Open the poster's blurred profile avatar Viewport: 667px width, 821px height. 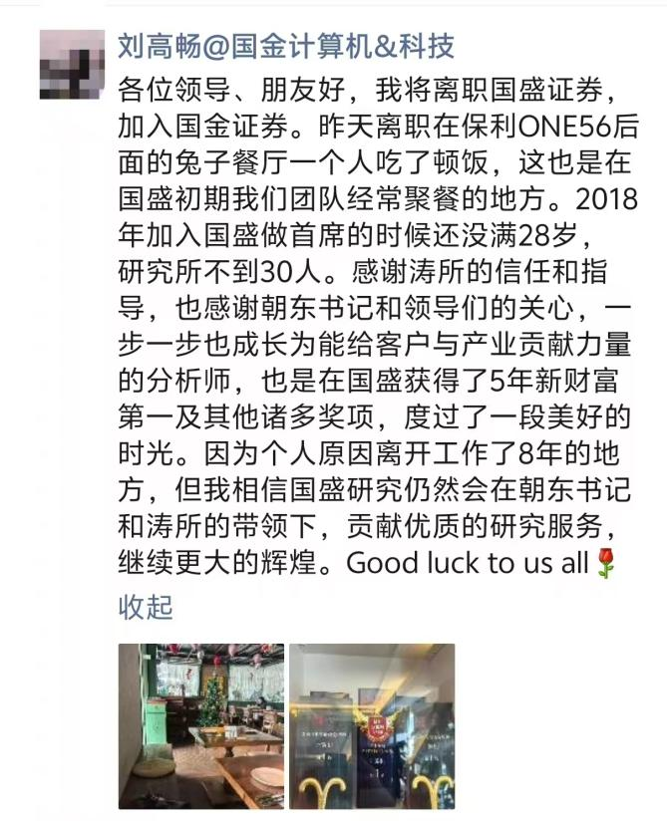pyautogui.click(x=71, y=65)
